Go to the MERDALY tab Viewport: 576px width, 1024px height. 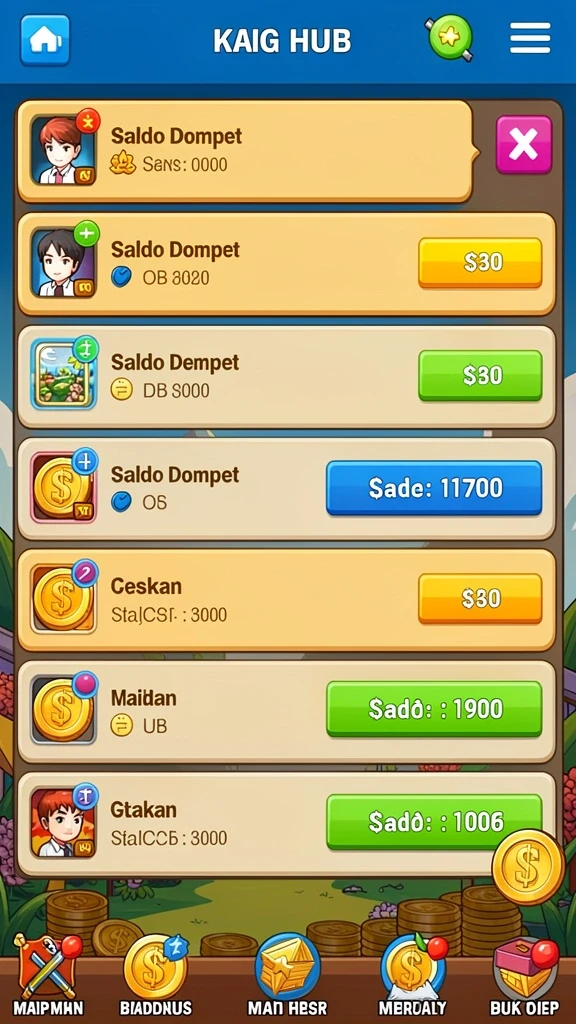412,976
